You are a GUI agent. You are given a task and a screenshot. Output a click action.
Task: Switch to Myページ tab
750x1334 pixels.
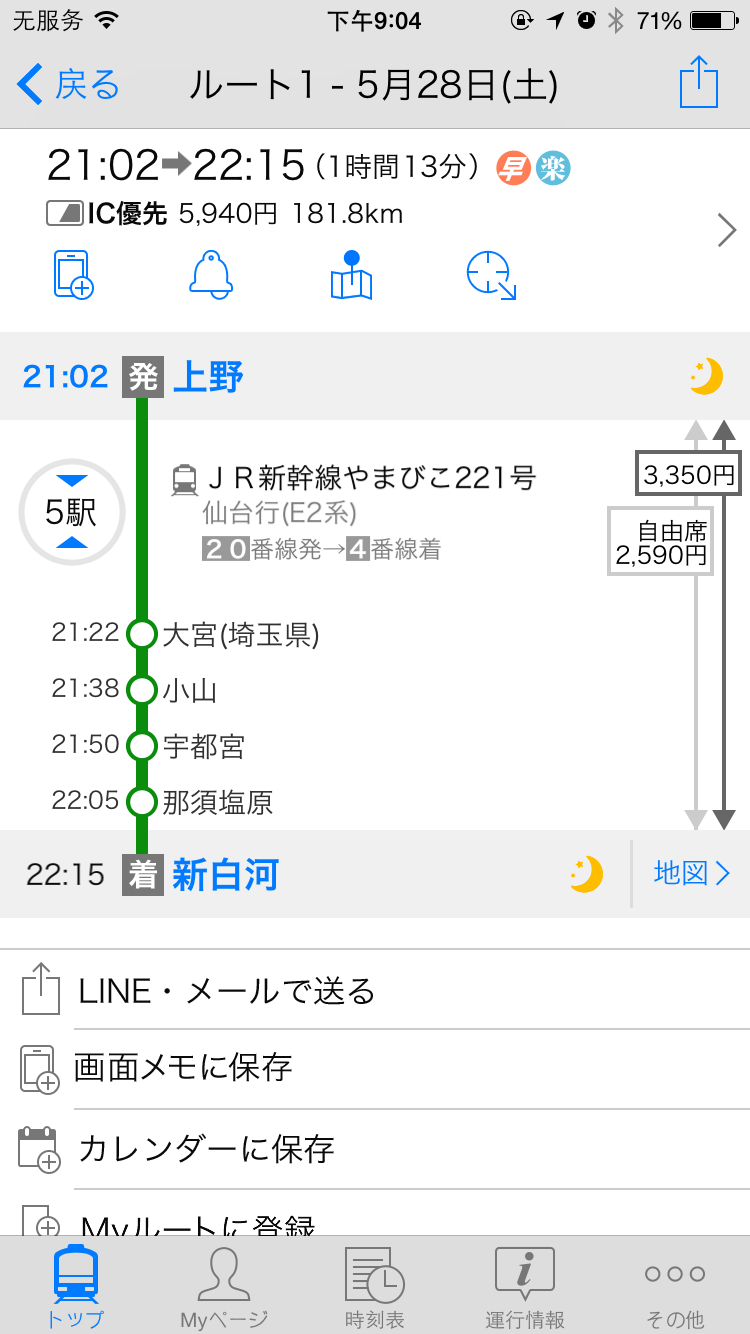coord(224,1288)
